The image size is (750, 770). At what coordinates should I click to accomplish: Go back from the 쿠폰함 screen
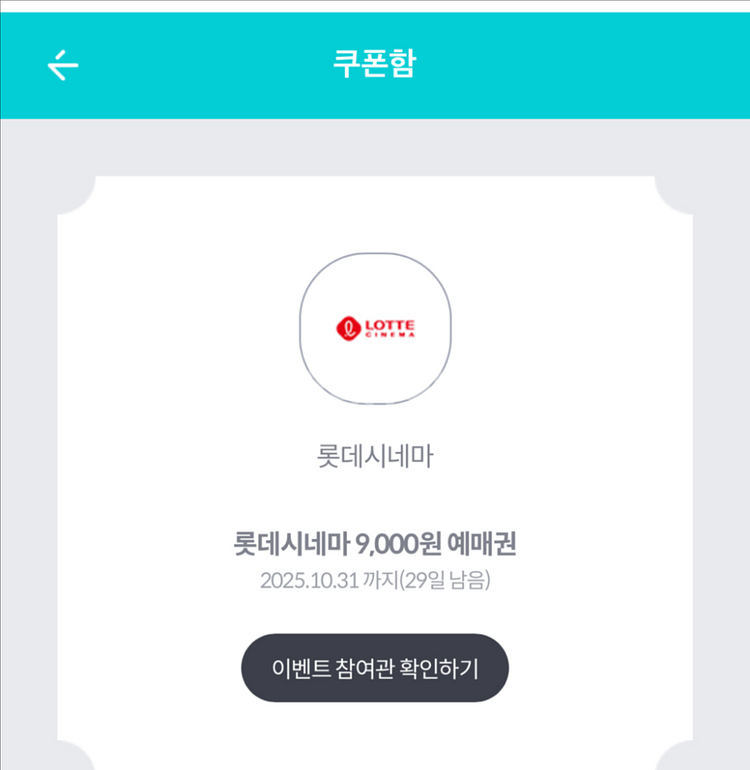click(x=63, y=66)
